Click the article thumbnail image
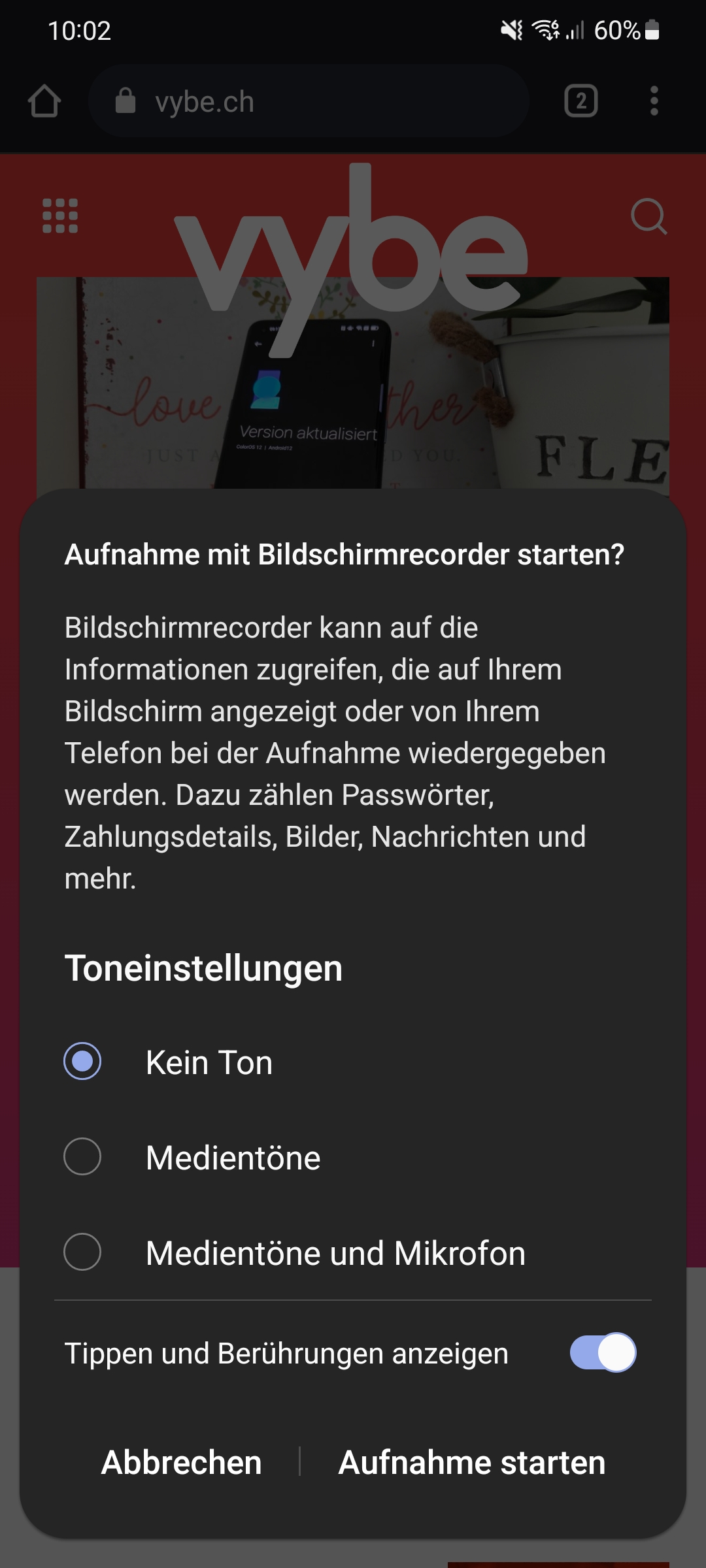 (x=353, y=392)
